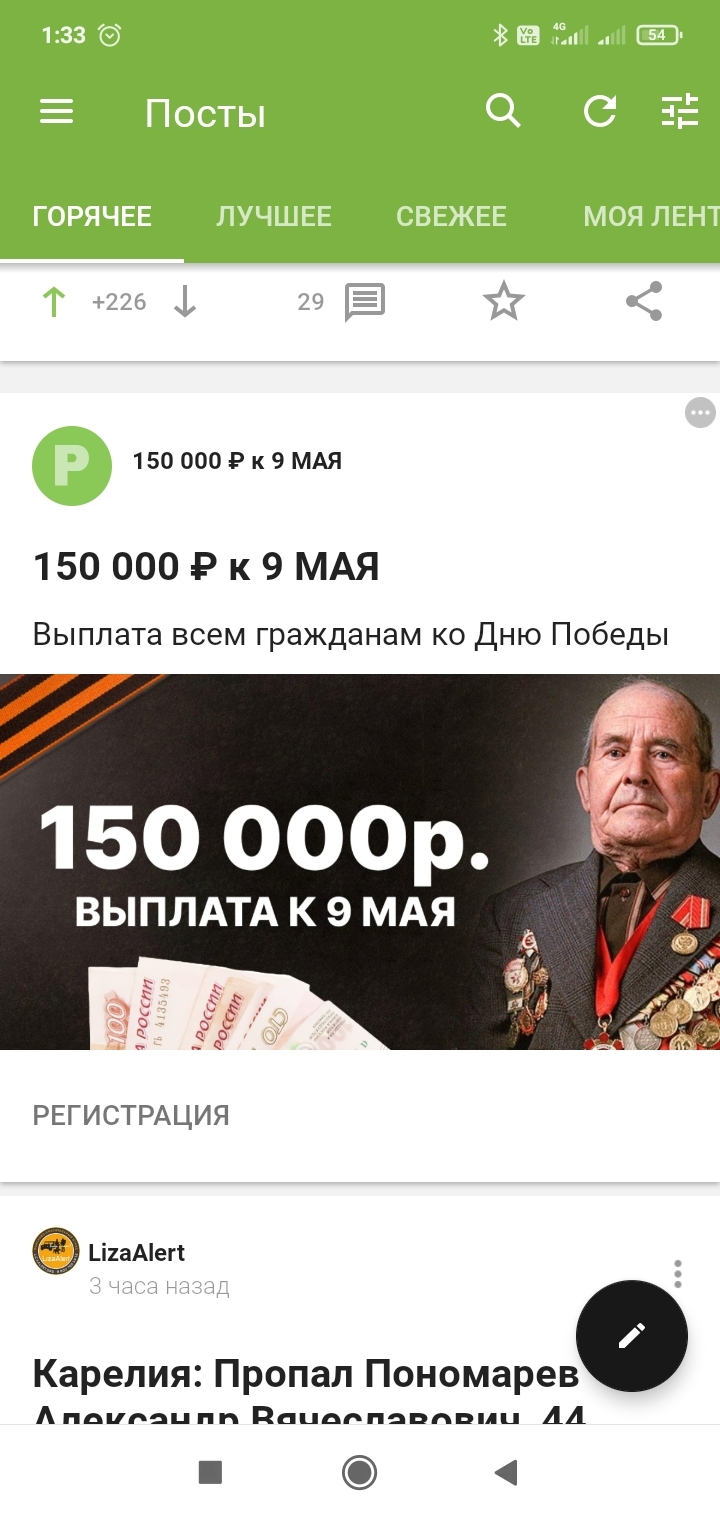Open overflow menu on the LizaAlert post
Image resolution: width=720 pixels, height=1520 pixels.
(x=678, y=1273)
